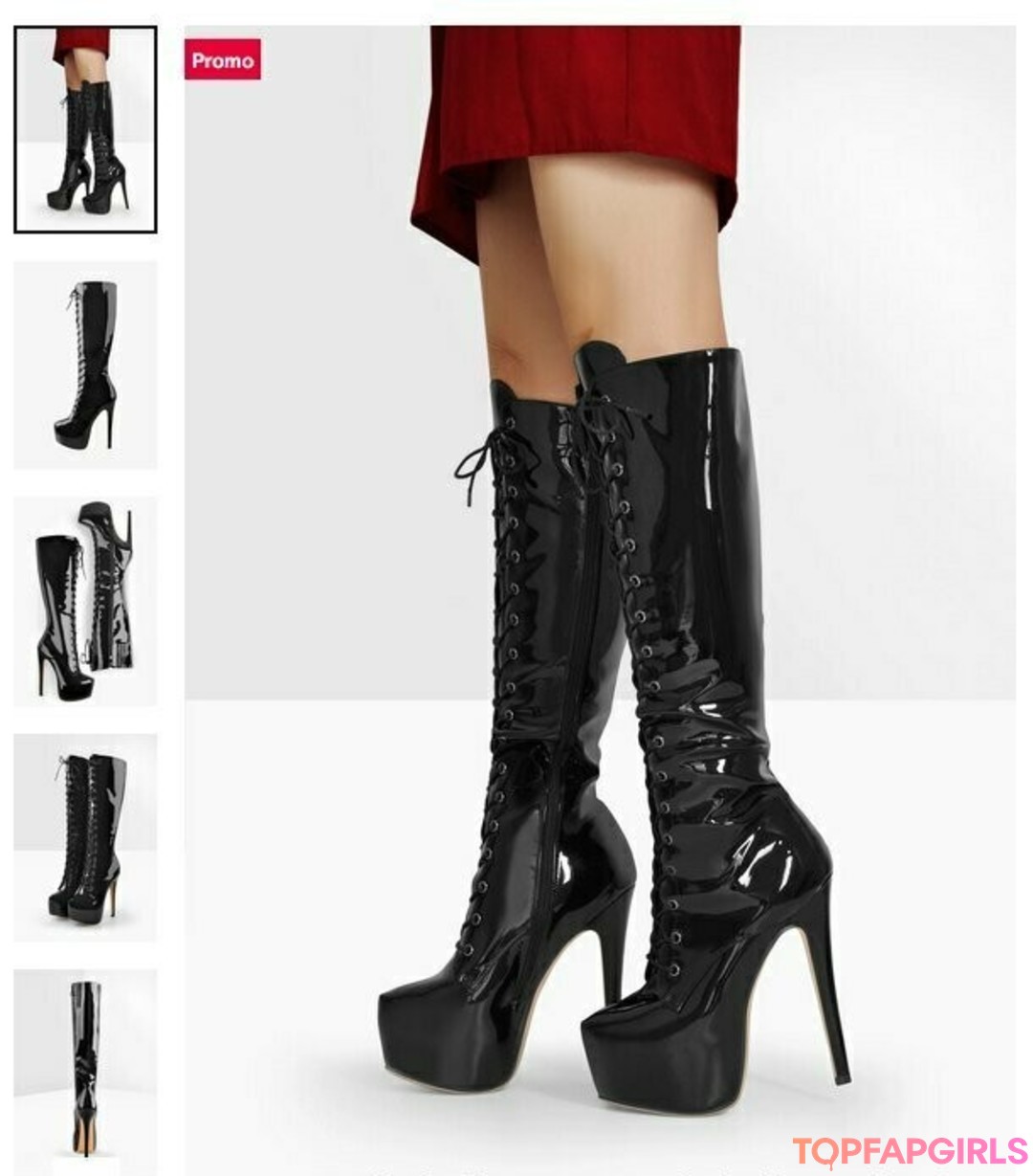Select the third thumbnail with one boot lying down

click(x=85, y=601)
